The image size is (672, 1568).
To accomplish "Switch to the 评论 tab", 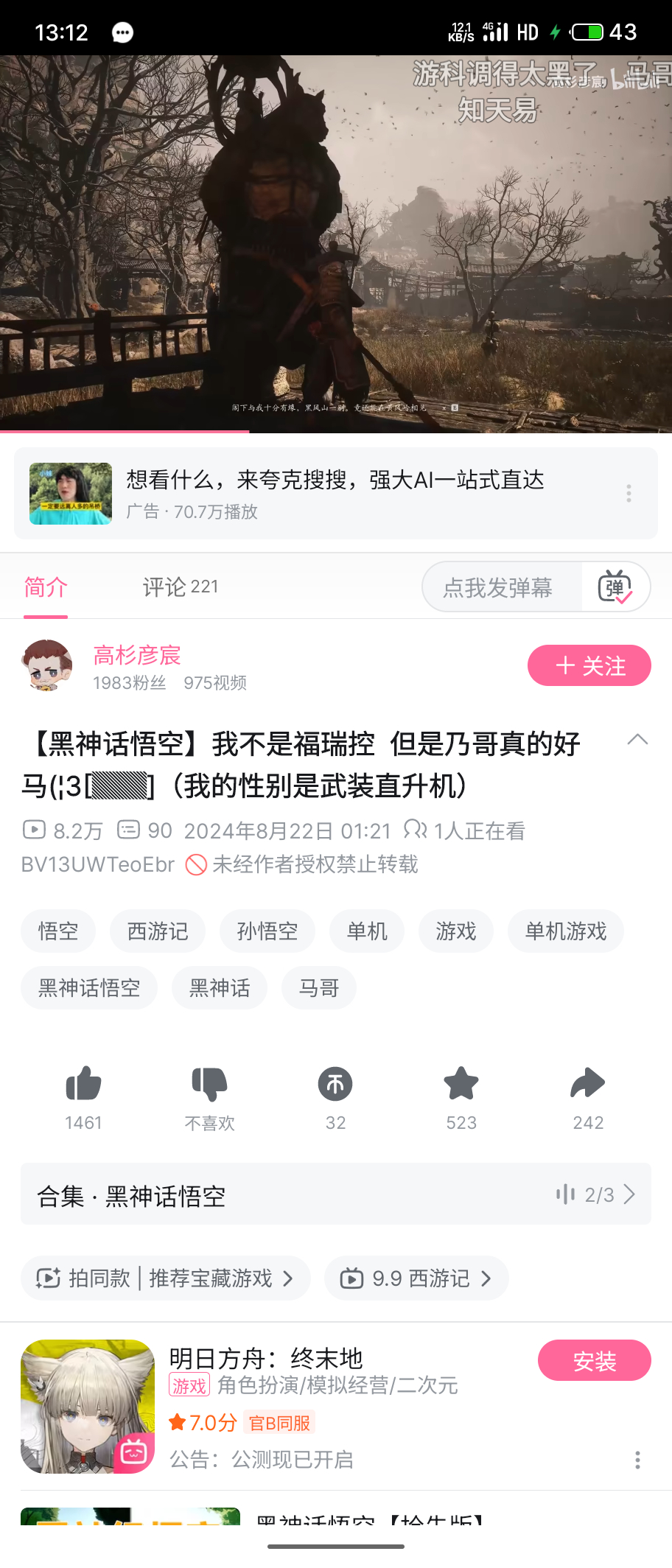I will click(180, 587).
